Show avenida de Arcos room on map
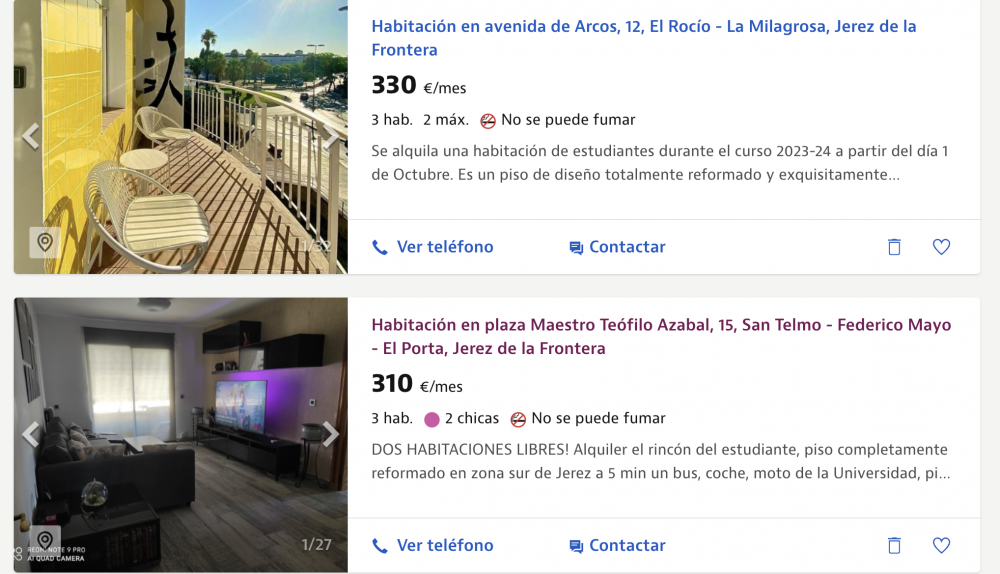 44,242
